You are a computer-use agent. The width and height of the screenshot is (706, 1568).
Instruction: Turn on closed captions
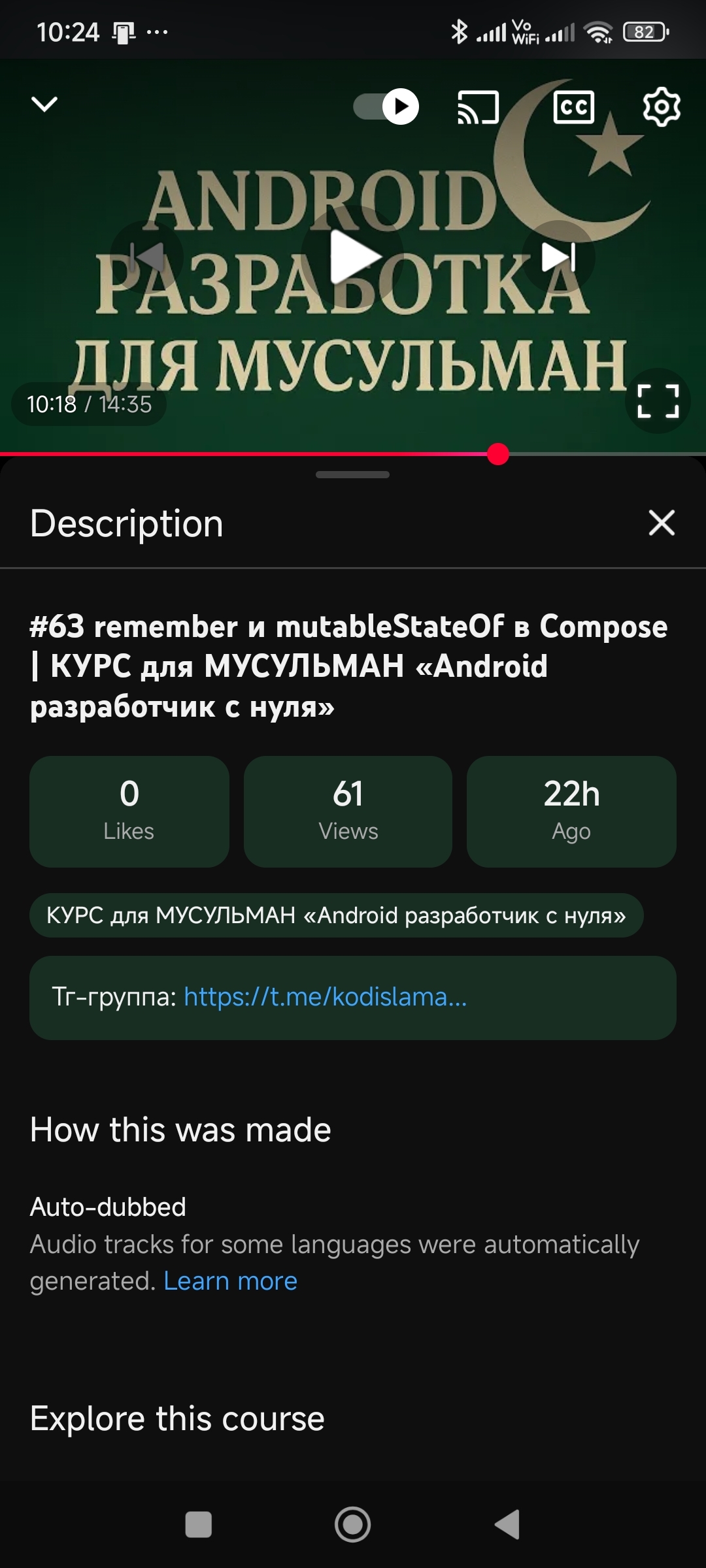click(573, 107)
